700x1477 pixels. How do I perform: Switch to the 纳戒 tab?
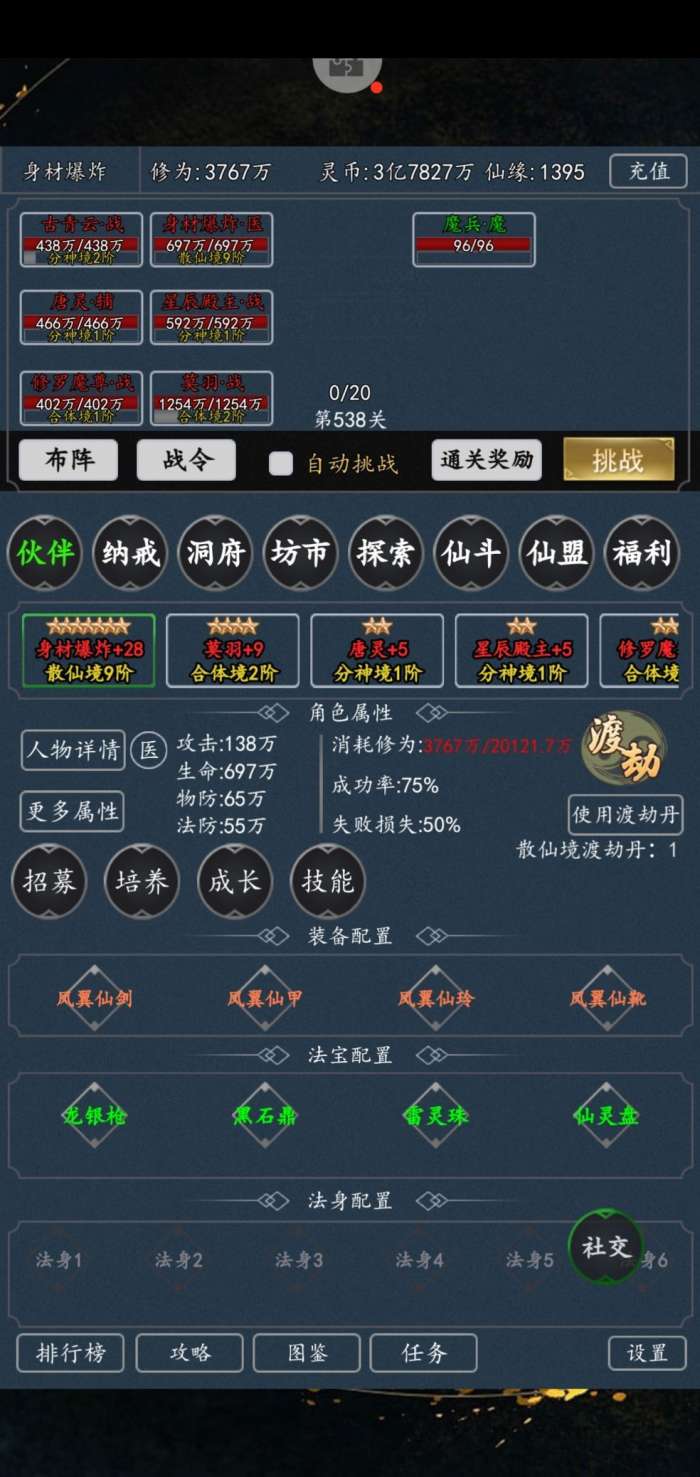tap(130, 552)
